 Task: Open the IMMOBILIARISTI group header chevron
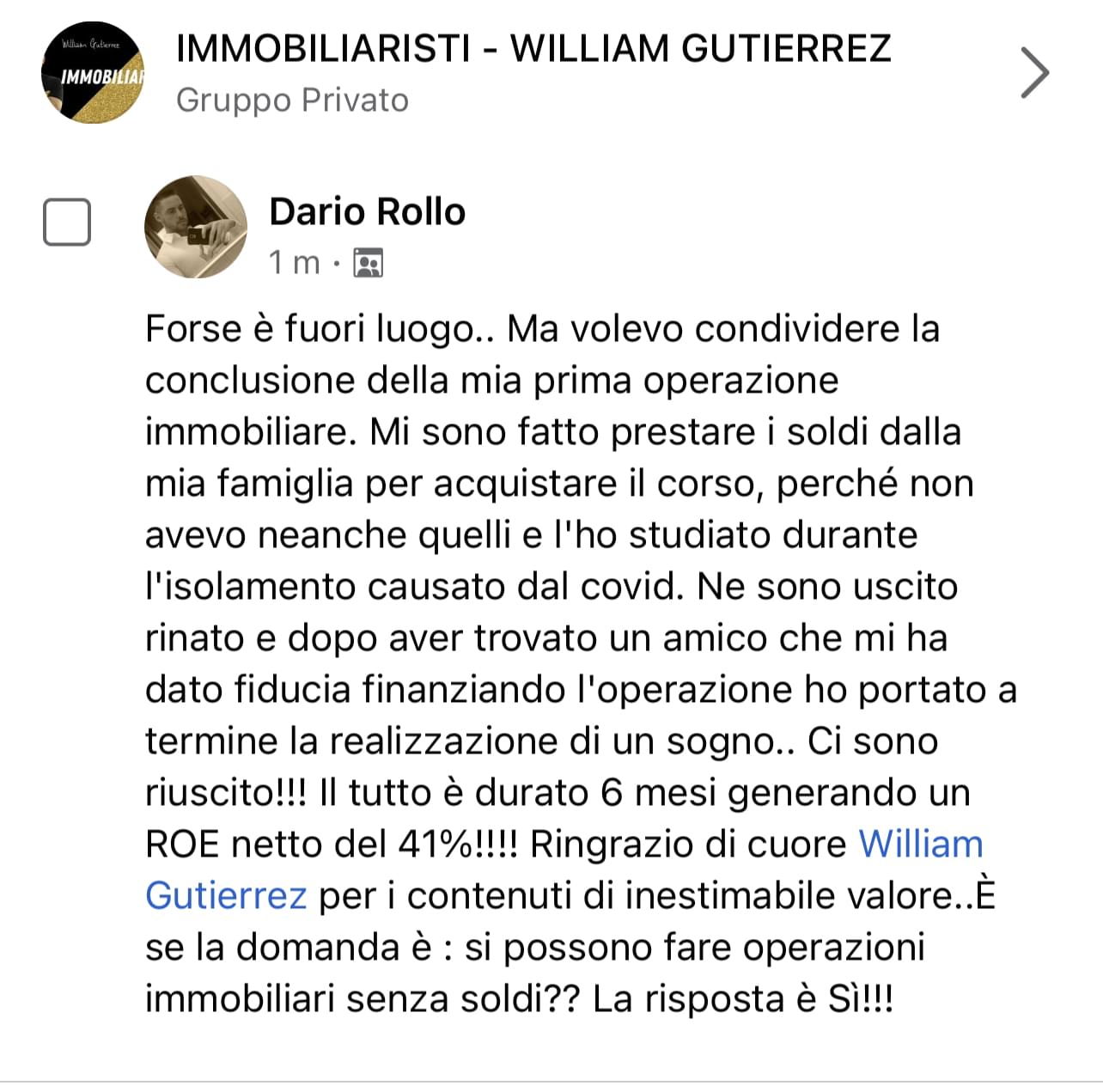[1035, 73]
